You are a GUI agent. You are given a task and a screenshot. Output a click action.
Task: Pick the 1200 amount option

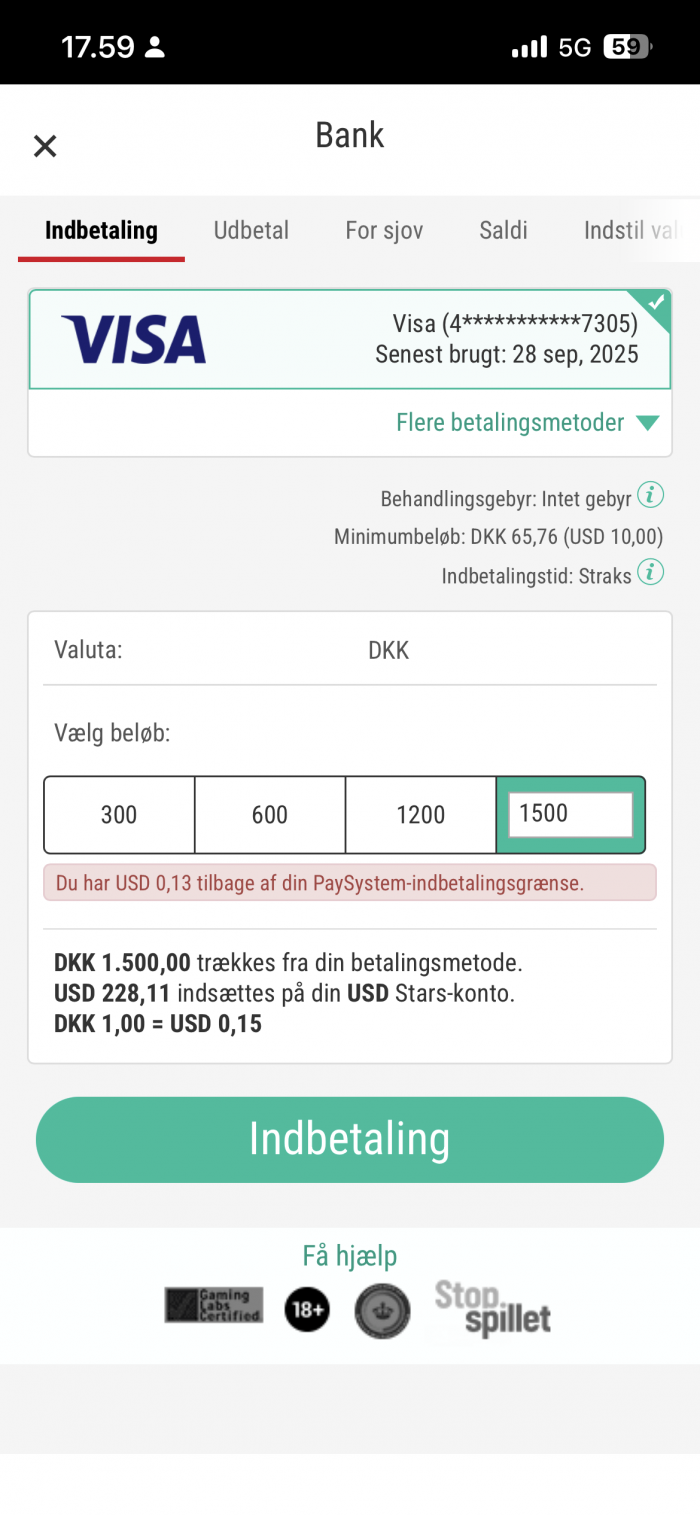coord(420,815)
